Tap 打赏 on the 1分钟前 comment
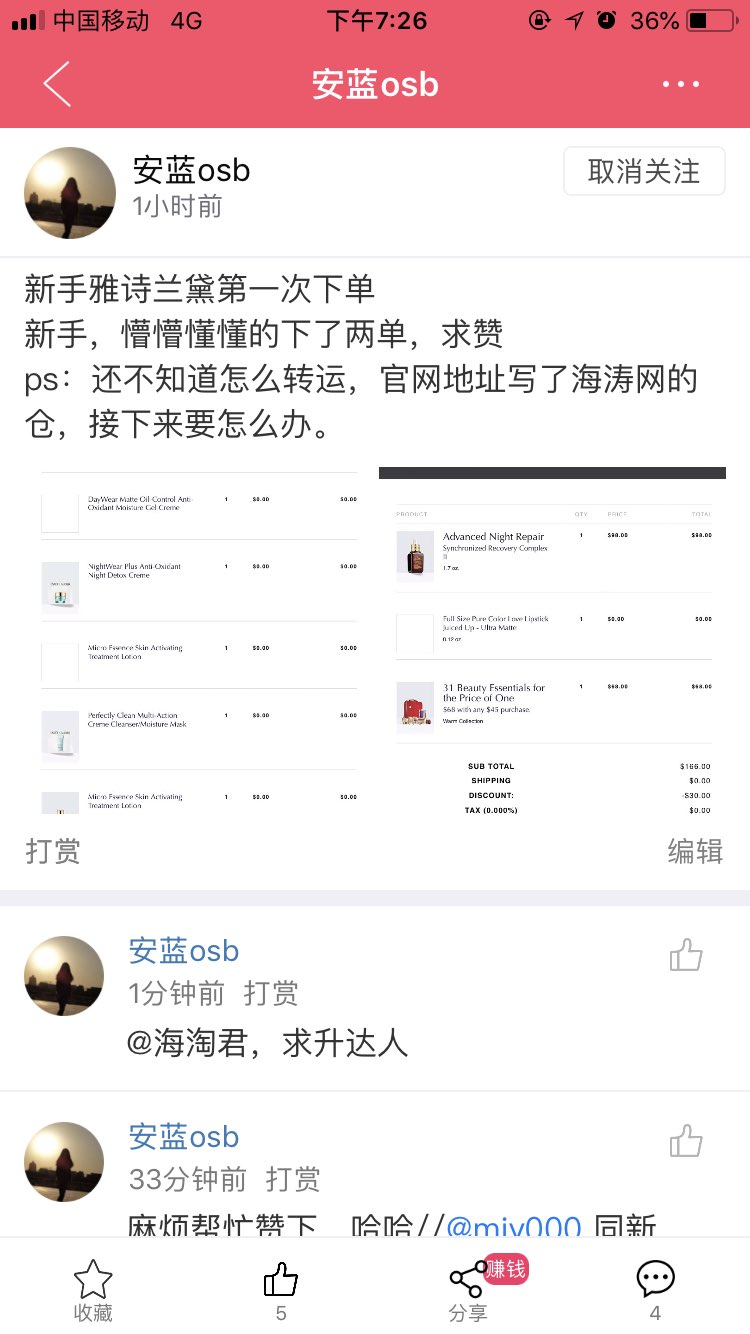 point(271,993)
